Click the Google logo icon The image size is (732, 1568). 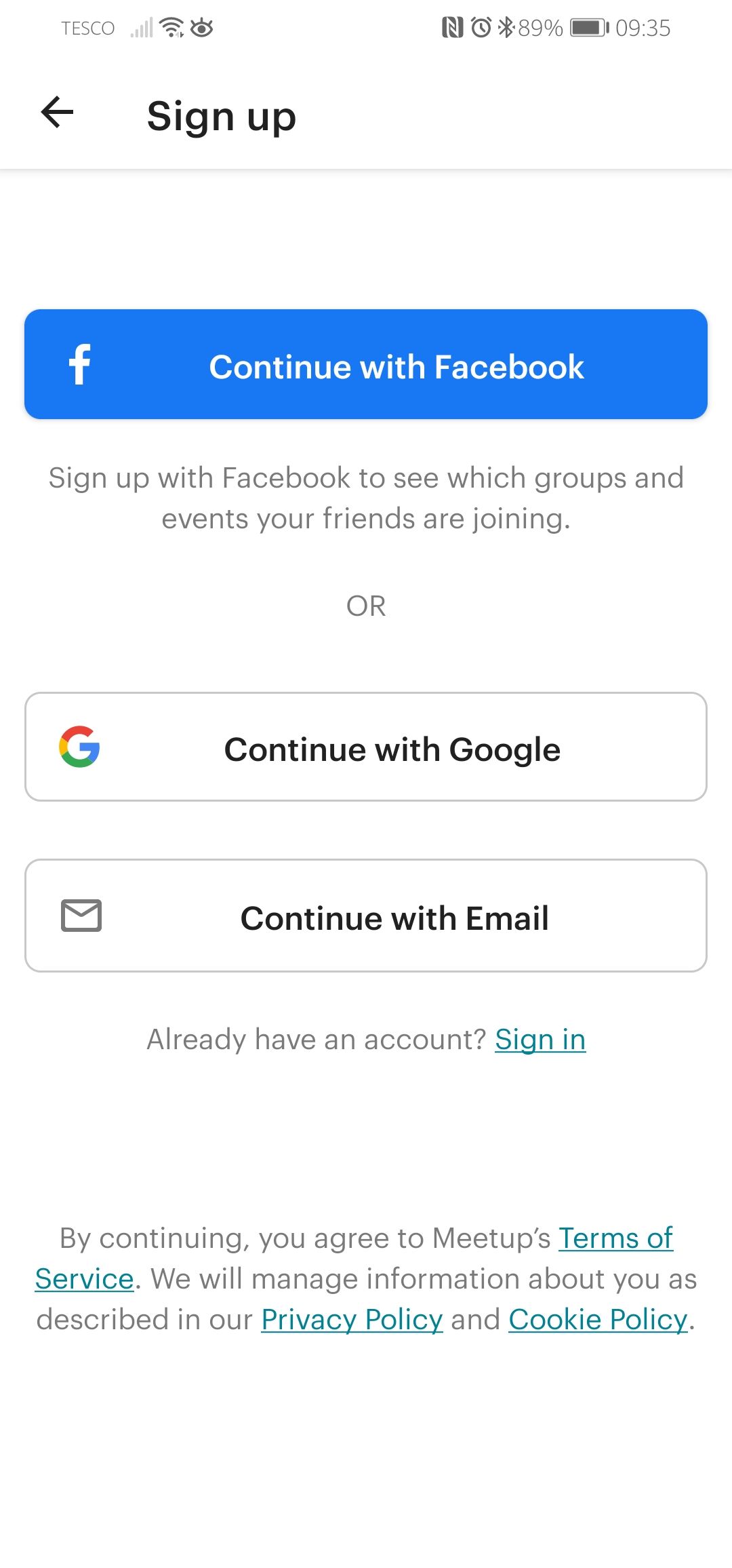tap(79, 748)
